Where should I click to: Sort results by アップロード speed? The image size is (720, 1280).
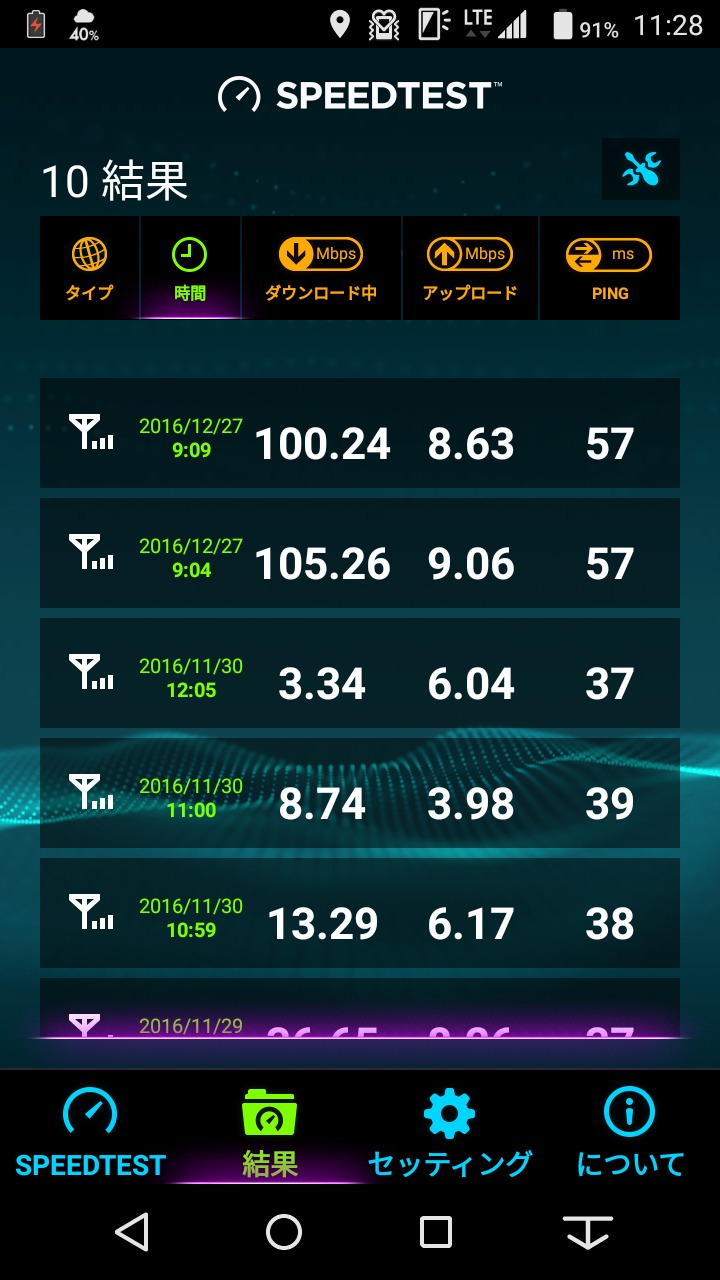coord(470,269)
